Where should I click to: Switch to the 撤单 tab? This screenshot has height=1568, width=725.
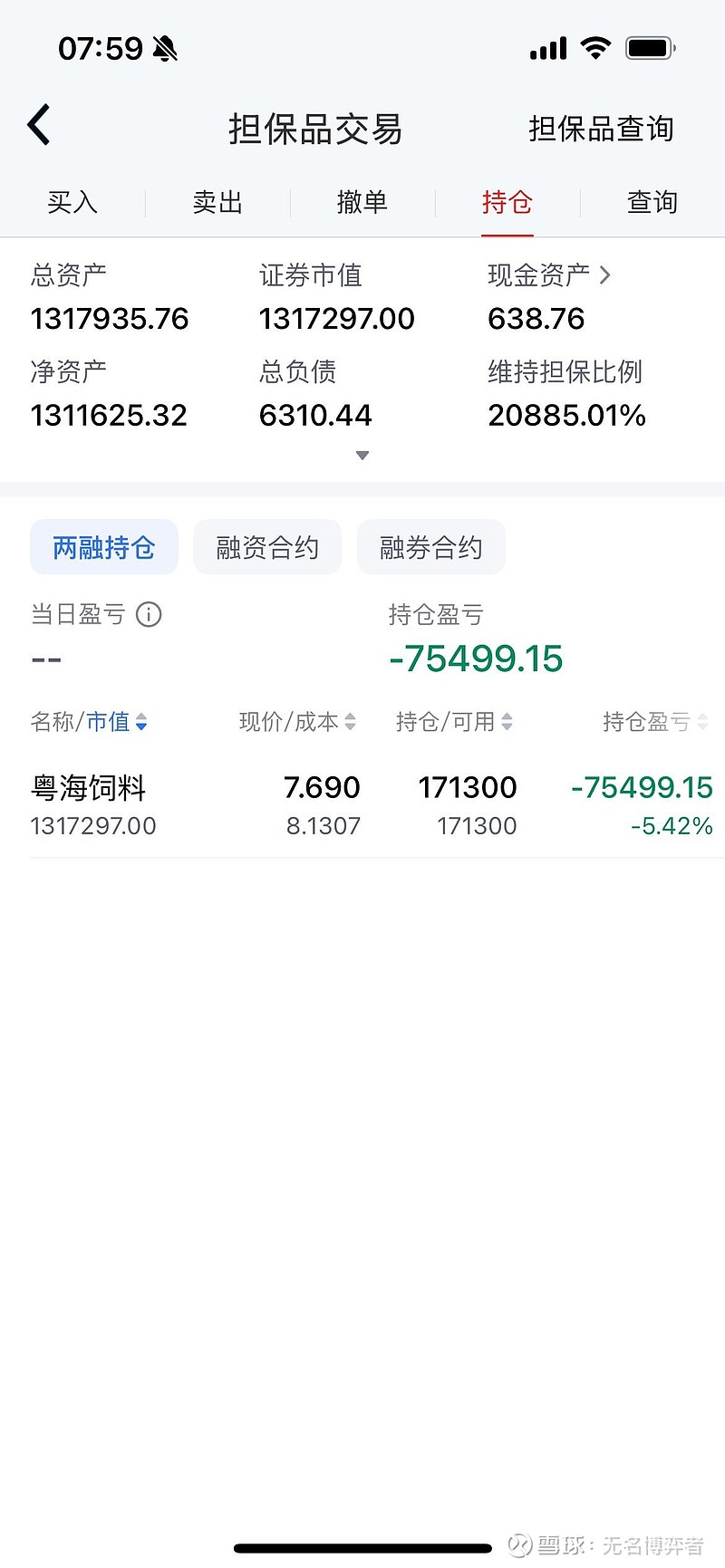click(x=362, y=202)
